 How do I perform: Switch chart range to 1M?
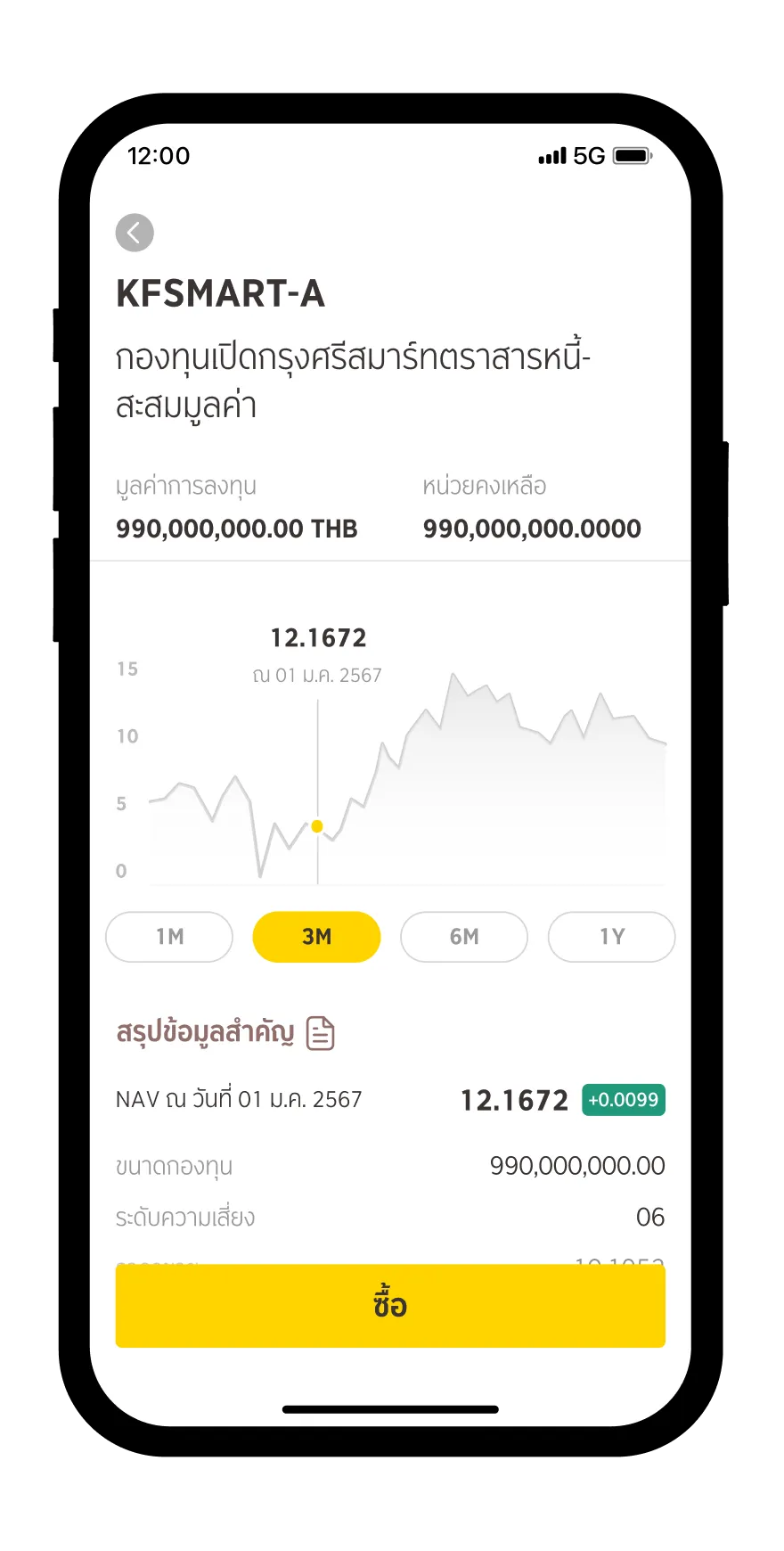(169, 937)
